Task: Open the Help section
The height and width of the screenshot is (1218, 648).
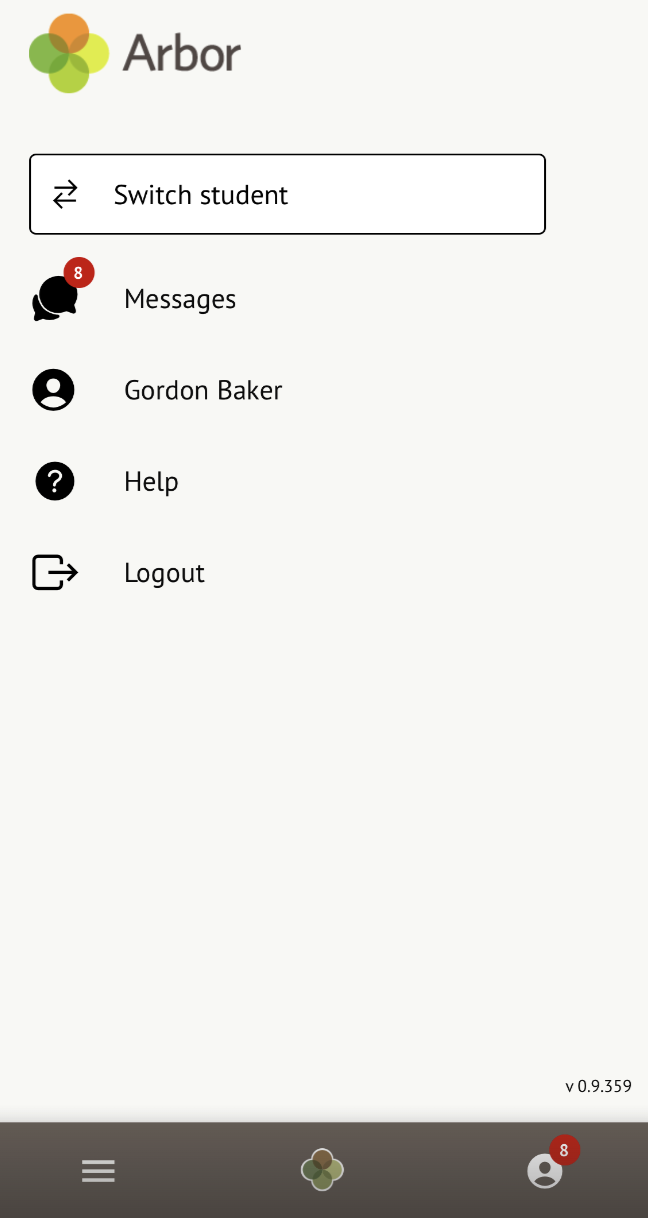Action: tap(151, 482)
